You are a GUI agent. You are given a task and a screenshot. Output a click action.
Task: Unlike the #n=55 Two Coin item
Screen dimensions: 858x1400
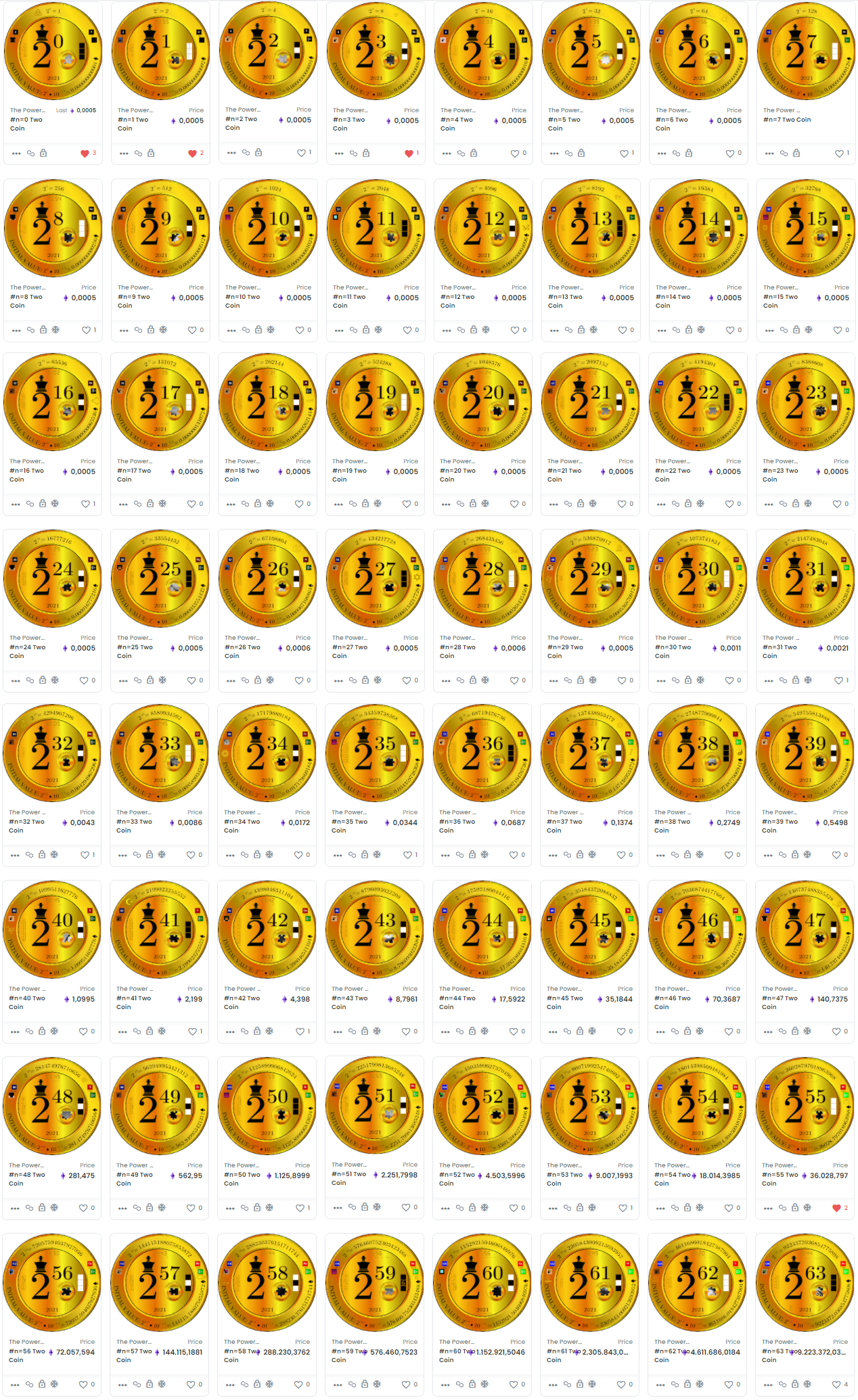[836, 1208]
